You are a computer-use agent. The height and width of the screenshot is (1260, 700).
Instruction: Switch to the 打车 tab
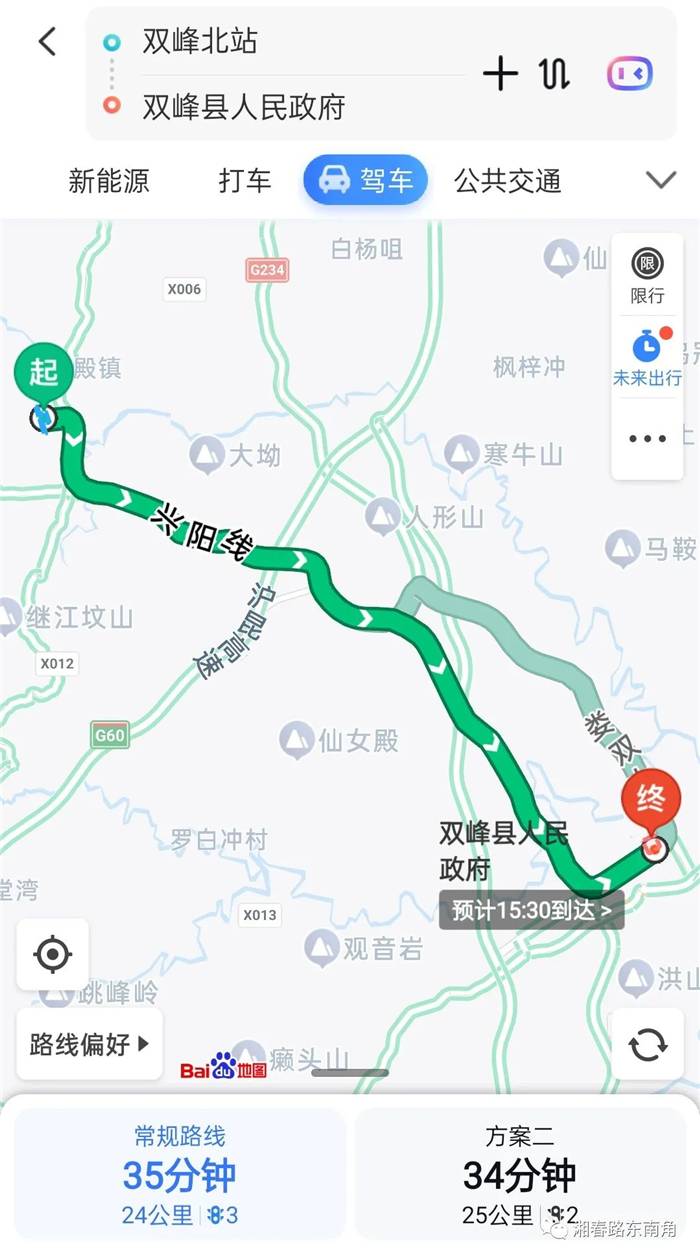(245, 181)
